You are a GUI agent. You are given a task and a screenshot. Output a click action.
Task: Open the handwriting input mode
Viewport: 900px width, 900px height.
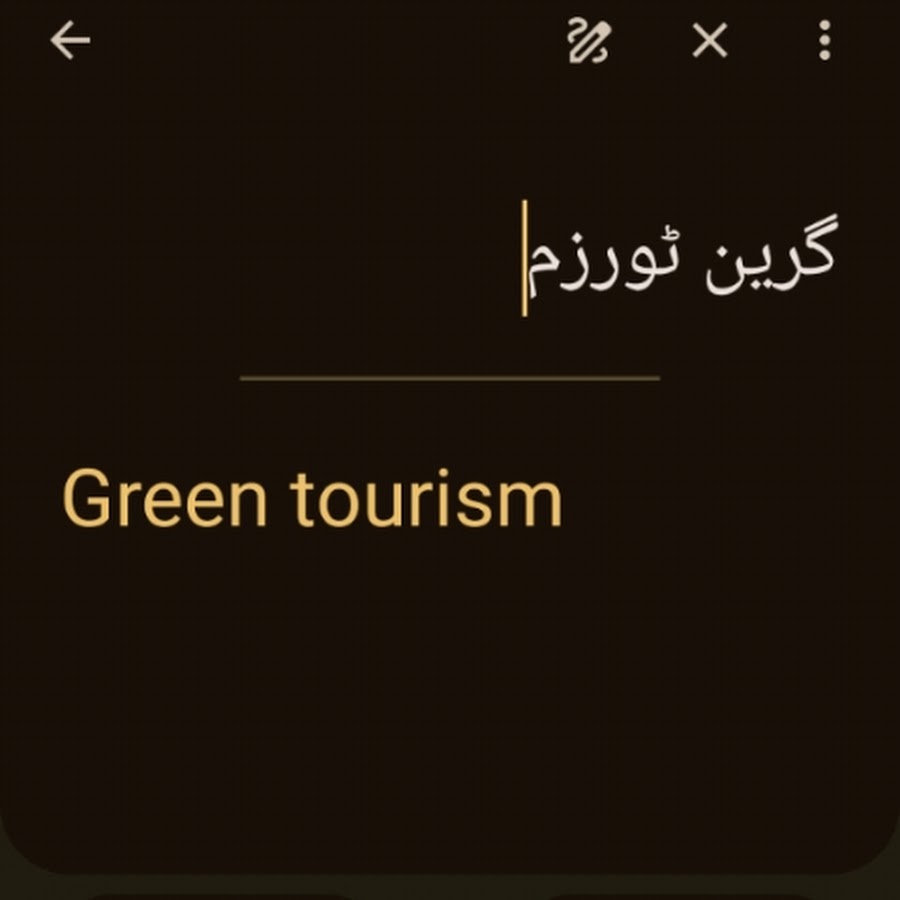click(x=589, y=42)
